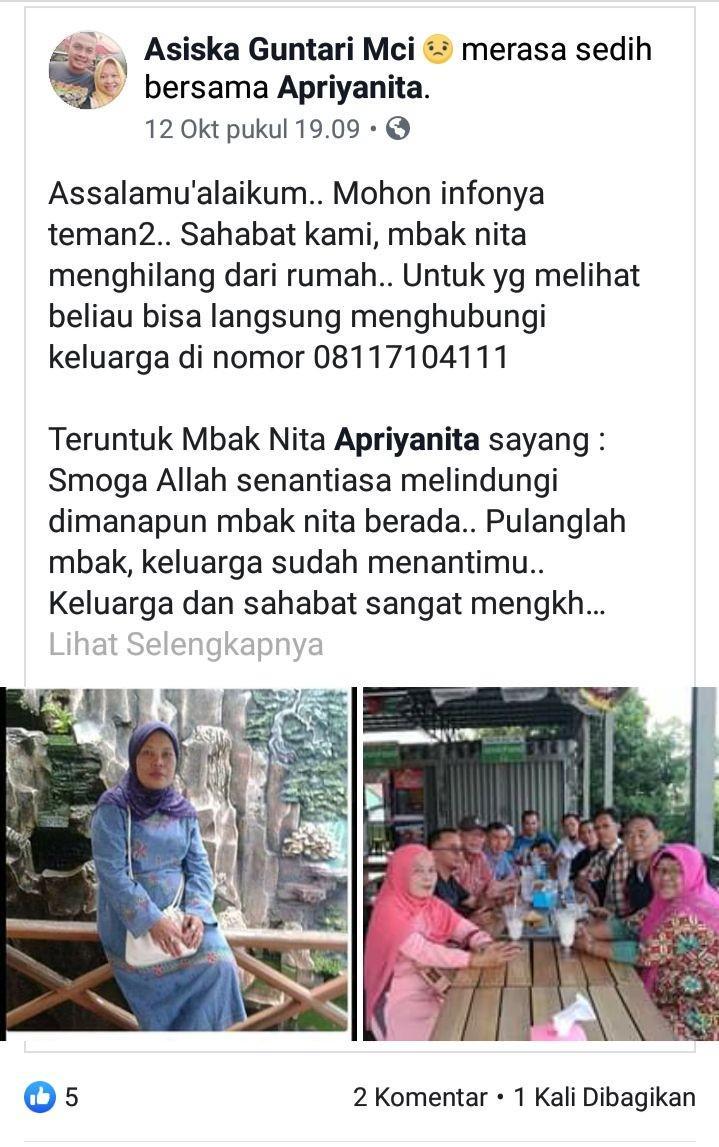View the 5 like reactions
The width and height of the screenshot is (719, 1147).
pos(52,1097)
